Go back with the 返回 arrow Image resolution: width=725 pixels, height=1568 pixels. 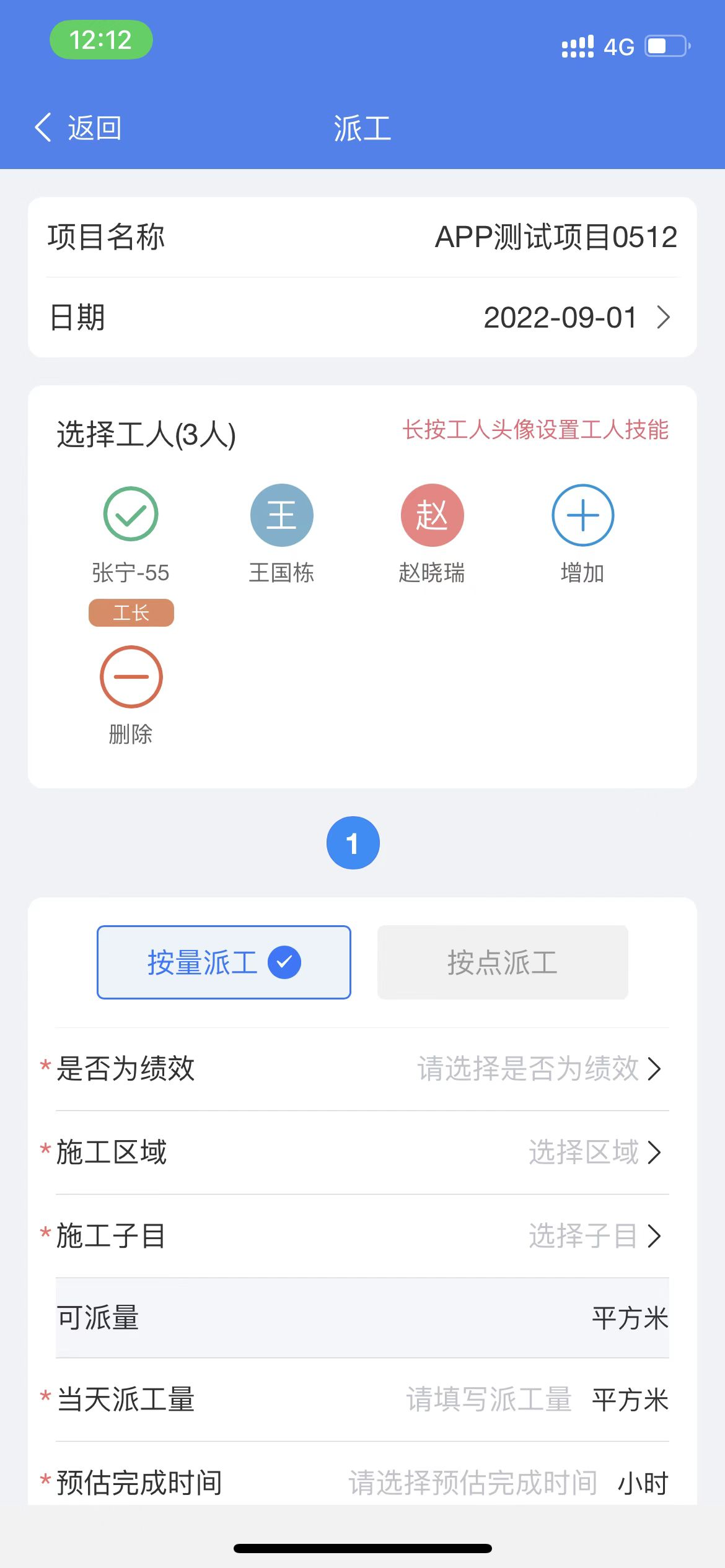pos(77,128)
